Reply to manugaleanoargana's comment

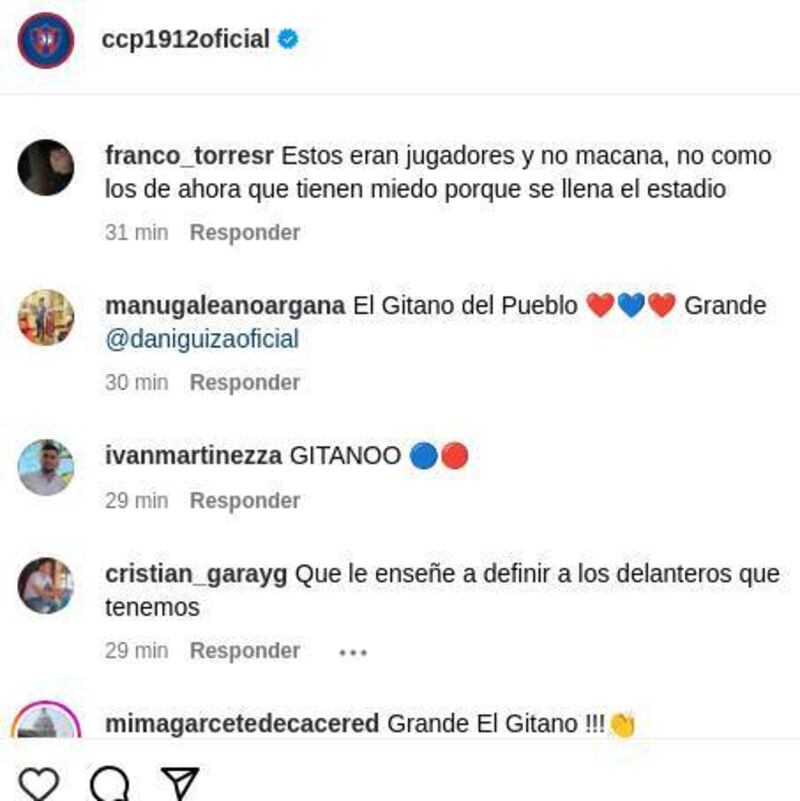(245, 383)
